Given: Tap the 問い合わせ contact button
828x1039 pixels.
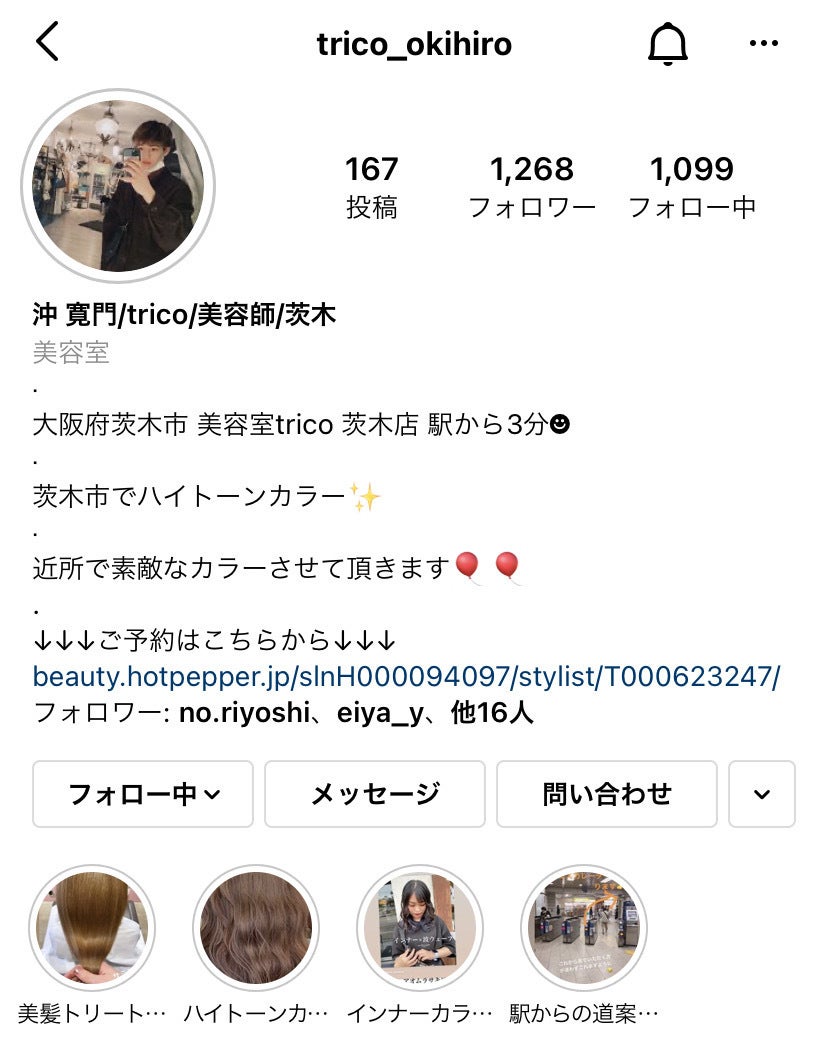Looking at the screenshot, I should click(x=607, y=794).
